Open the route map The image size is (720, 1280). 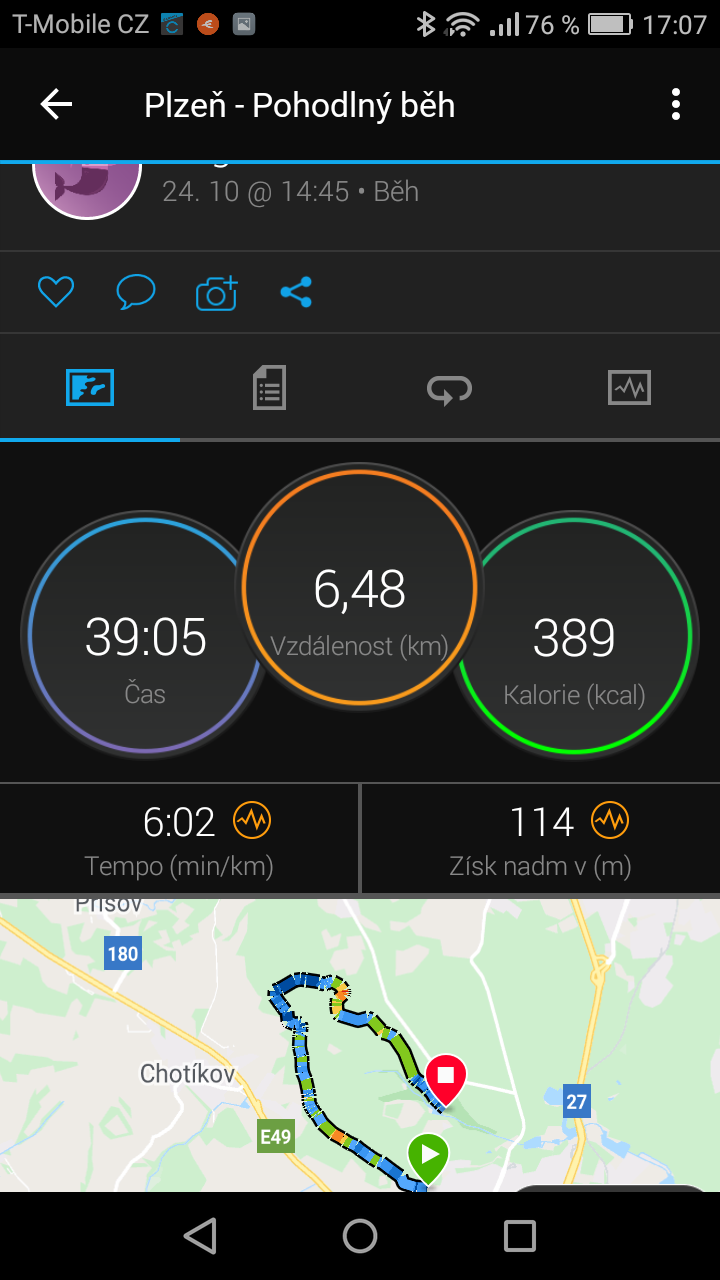360,1045
